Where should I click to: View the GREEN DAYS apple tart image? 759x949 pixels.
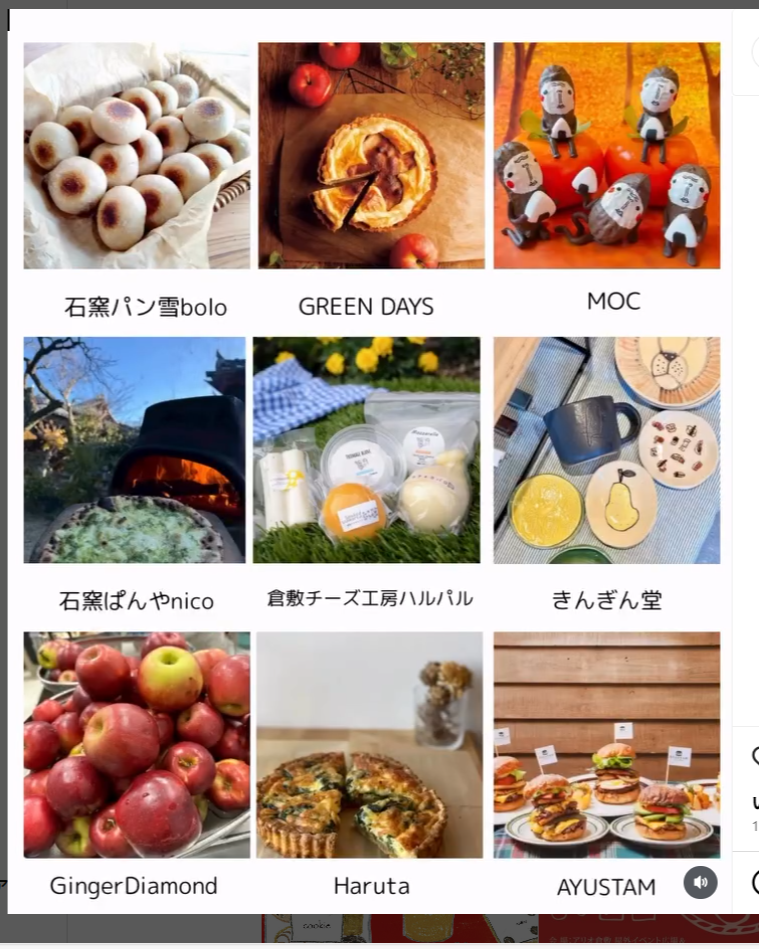point(371,156)
